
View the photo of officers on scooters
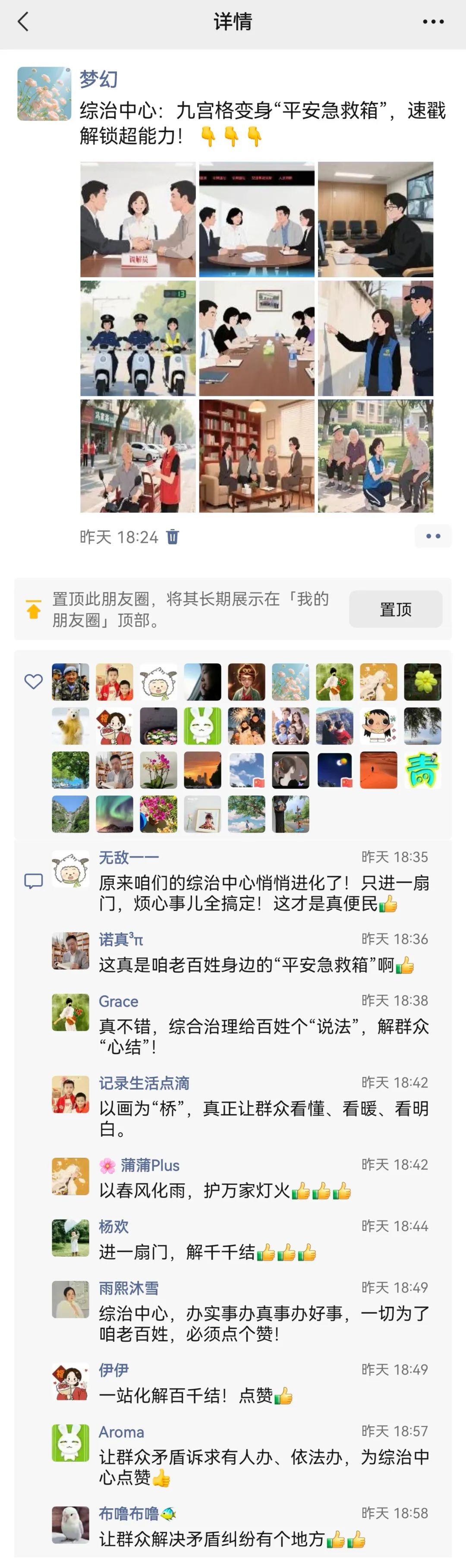click(x=138, y=338)
